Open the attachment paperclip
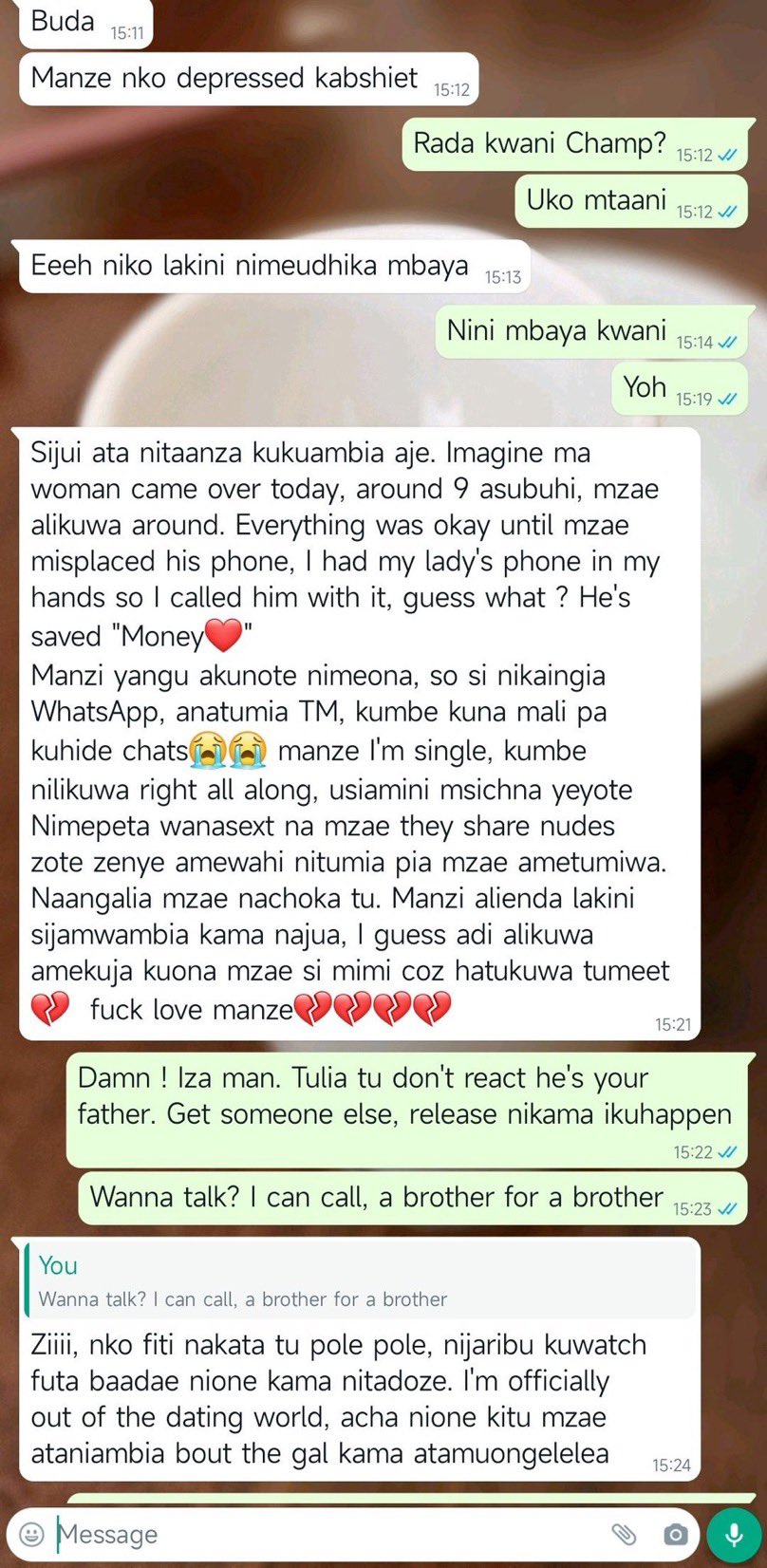 pyautogui.click(x=623, y=1534)
